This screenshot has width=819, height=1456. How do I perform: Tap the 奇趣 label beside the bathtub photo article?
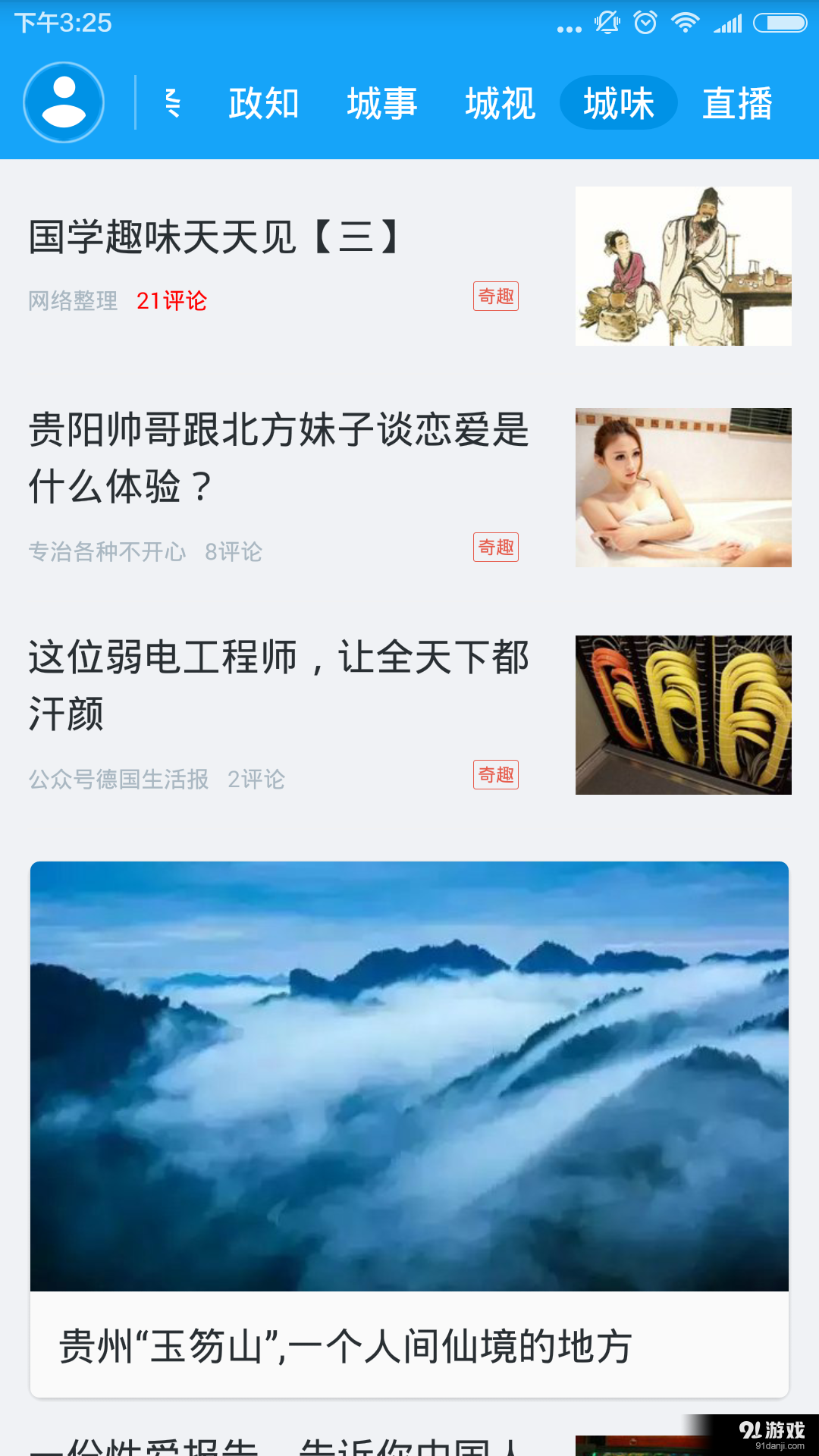pyautogui.click(x=495, y=547)
